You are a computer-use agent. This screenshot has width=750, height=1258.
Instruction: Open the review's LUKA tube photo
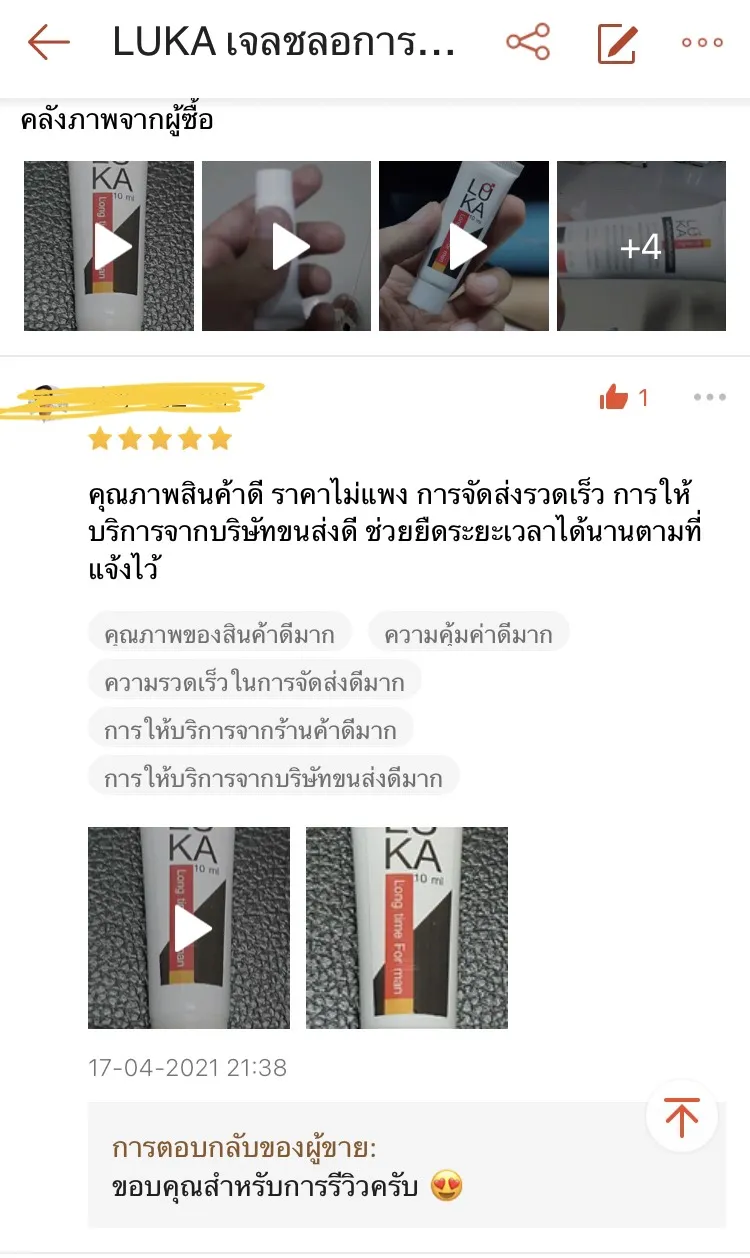tap(407, 928)
